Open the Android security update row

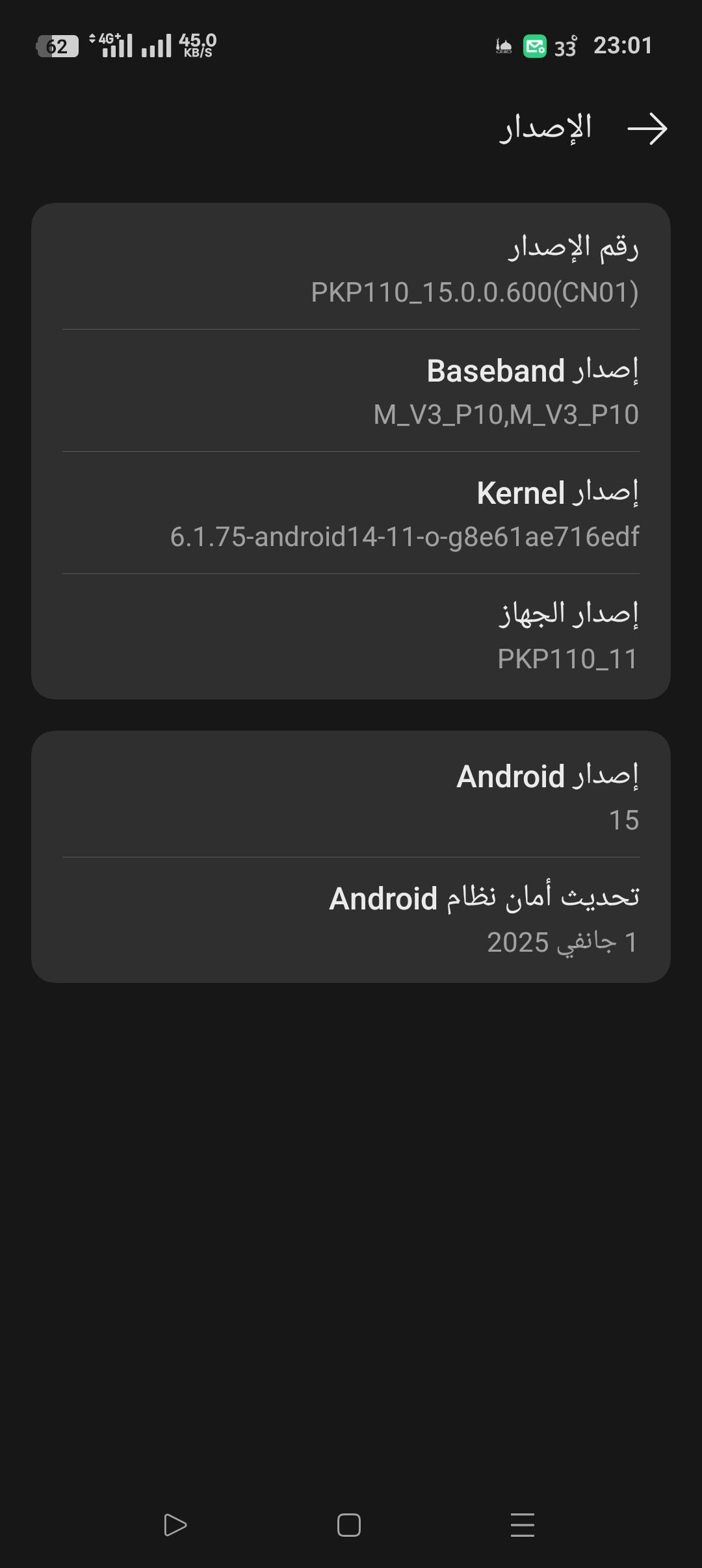[x=351, y=919]
